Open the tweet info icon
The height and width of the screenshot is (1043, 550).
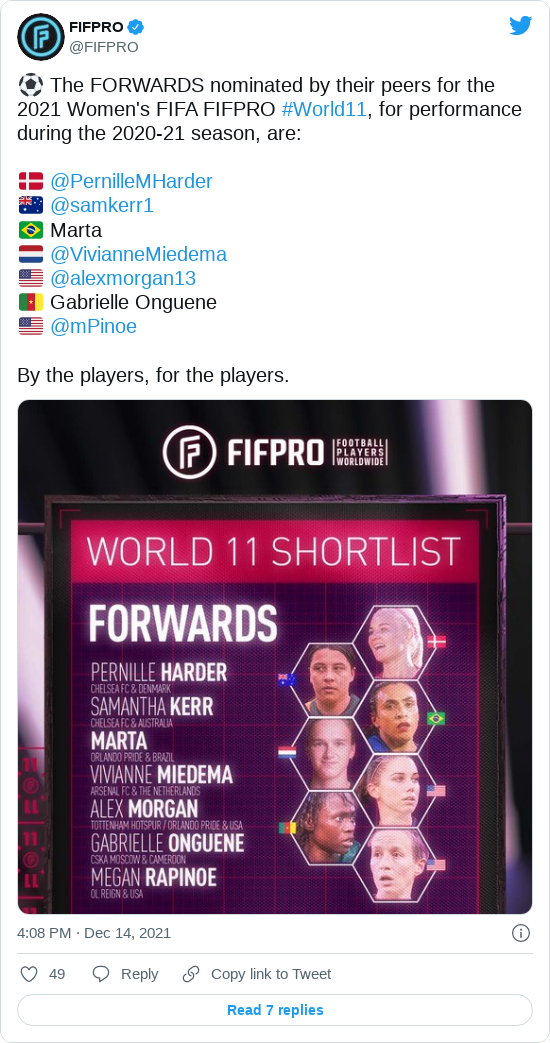[x=521, y=933]
